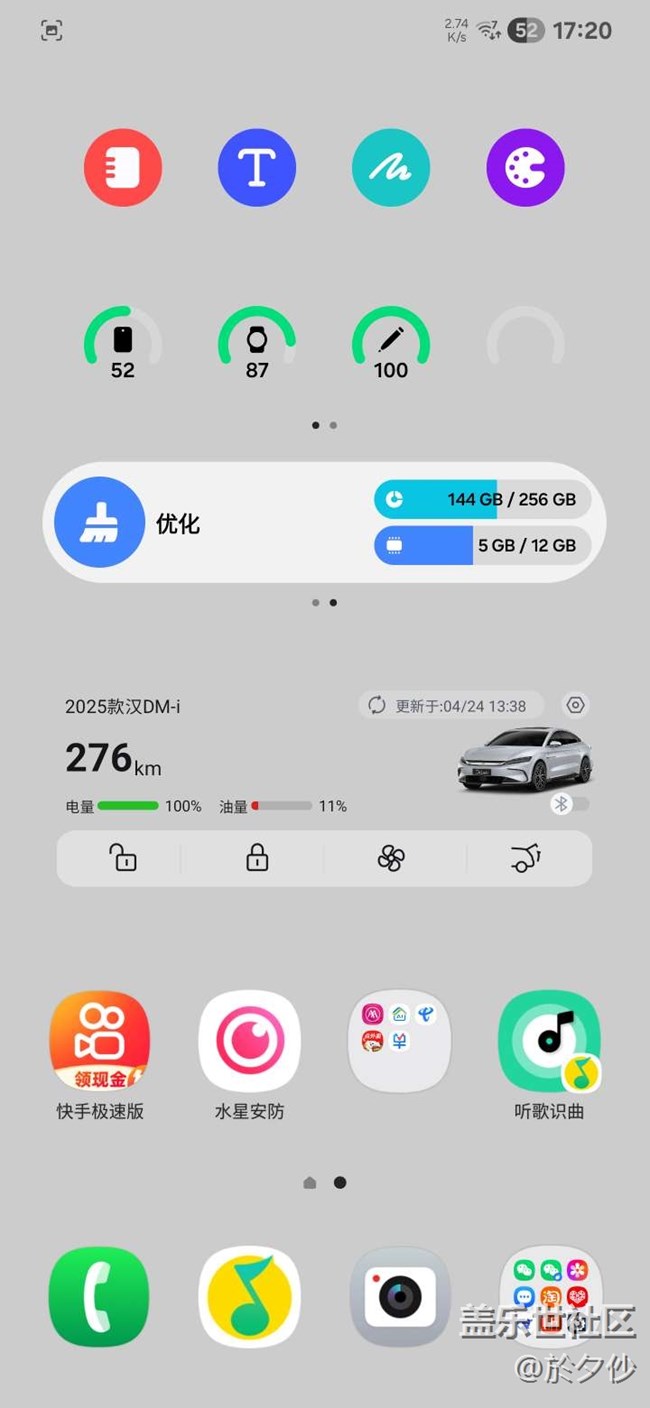650x1408 pixels.
Task: Lock the car doors
Action: [x=257, y=858]
